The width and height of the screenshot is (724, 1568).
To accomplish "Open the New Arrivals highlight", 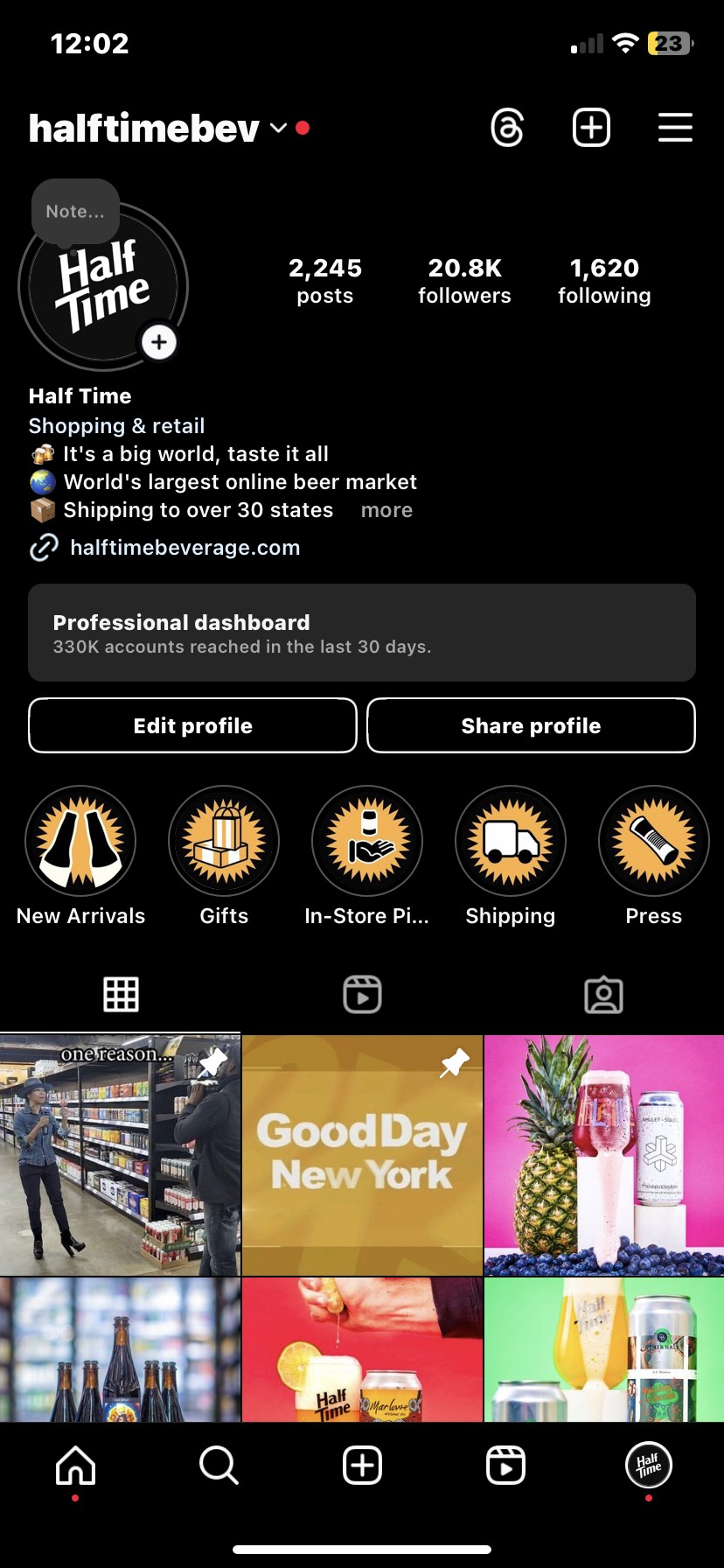I will click(80, 842).
